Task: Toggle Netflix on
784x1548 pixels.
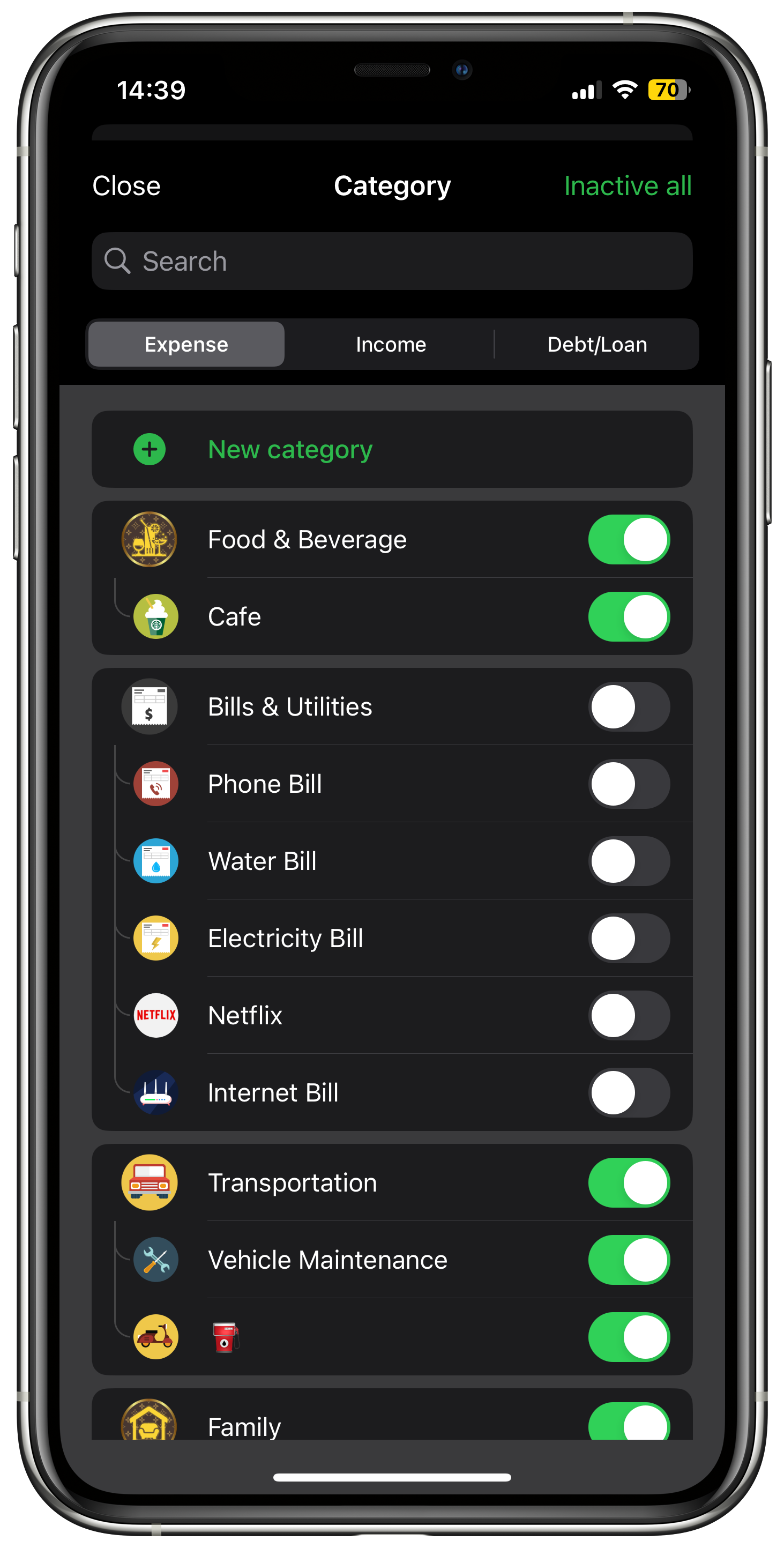Action: pos(629,1016)
